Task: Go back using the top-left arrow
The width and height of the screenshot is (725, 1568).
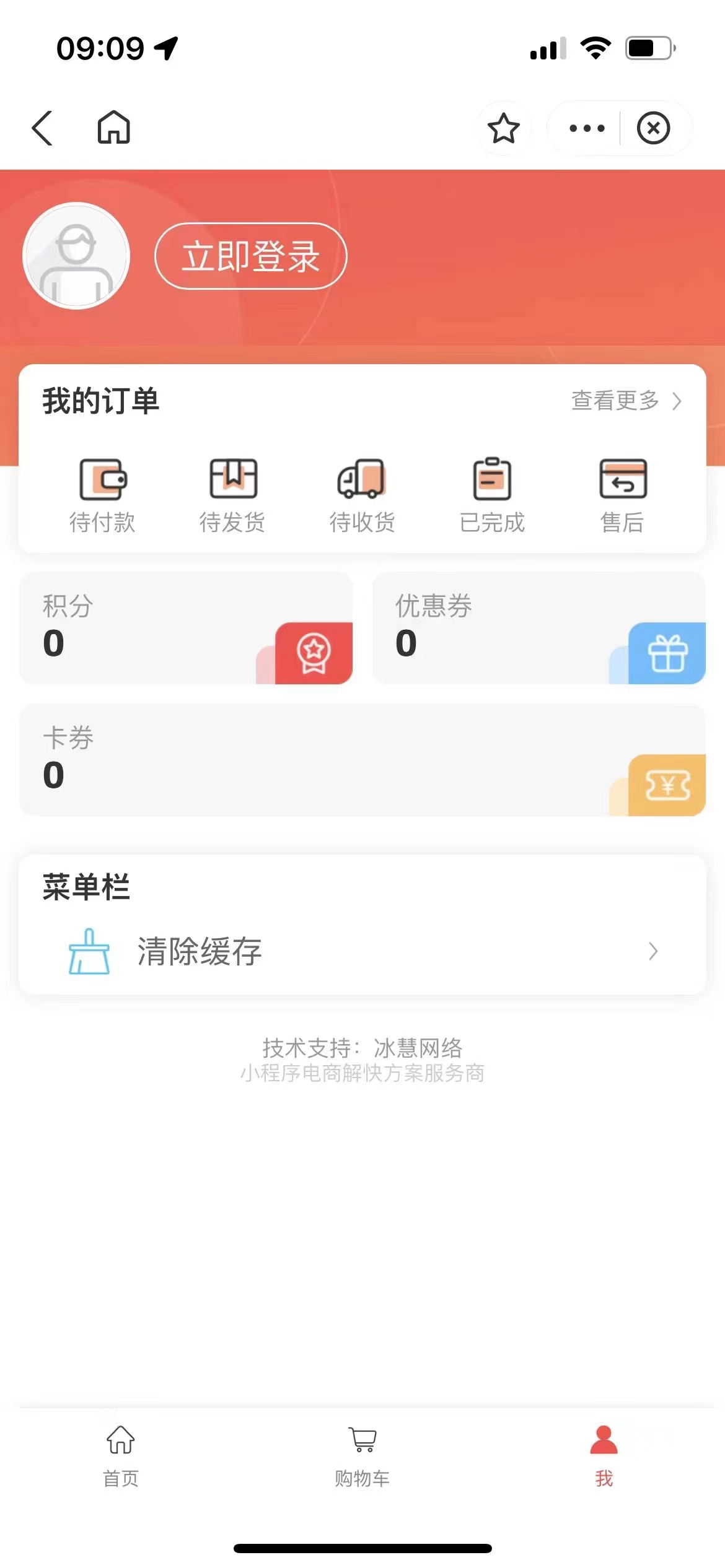Action: click(x=42, y=128)
